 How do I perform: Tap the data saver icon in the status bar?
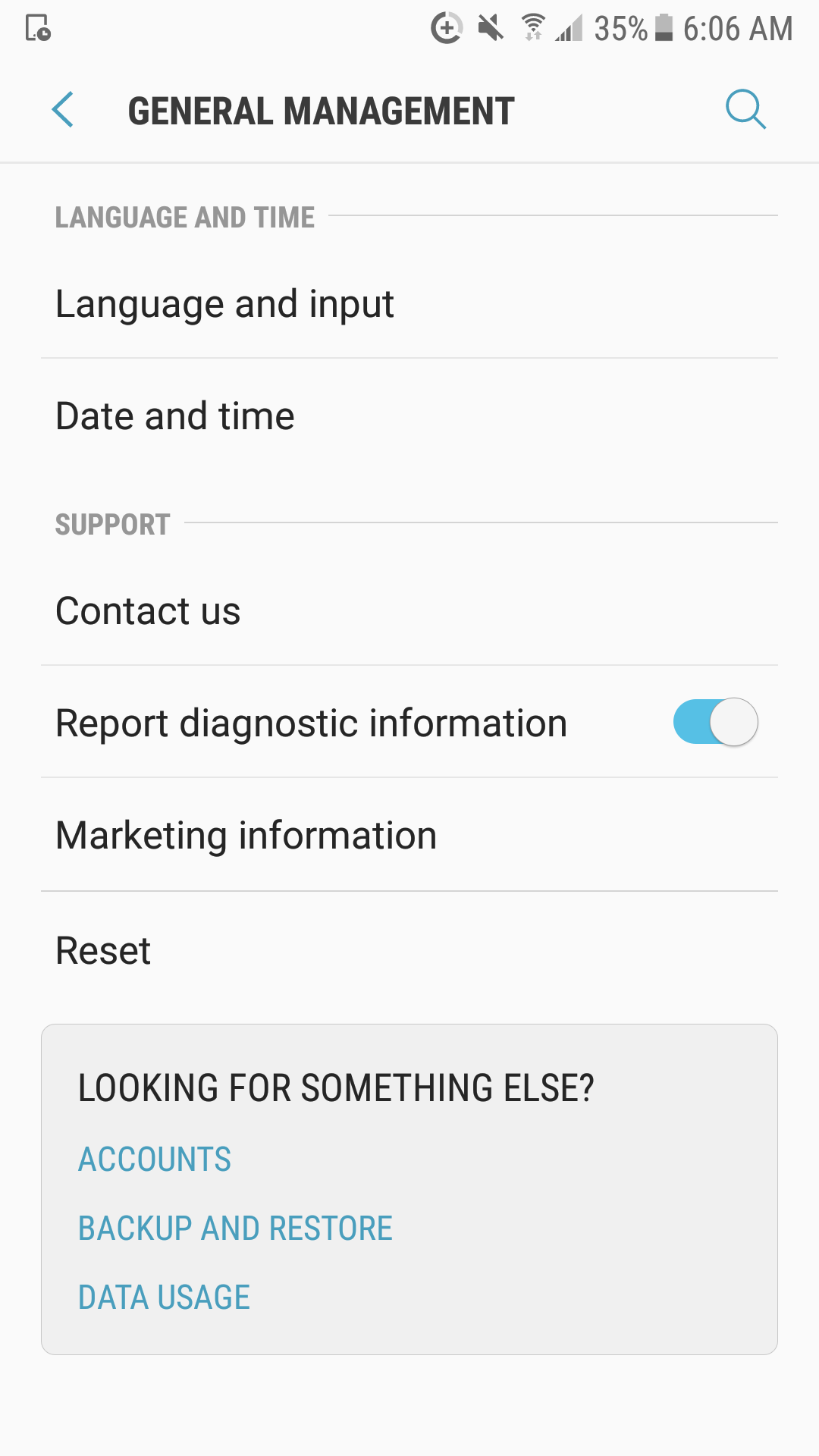point(447,28)
